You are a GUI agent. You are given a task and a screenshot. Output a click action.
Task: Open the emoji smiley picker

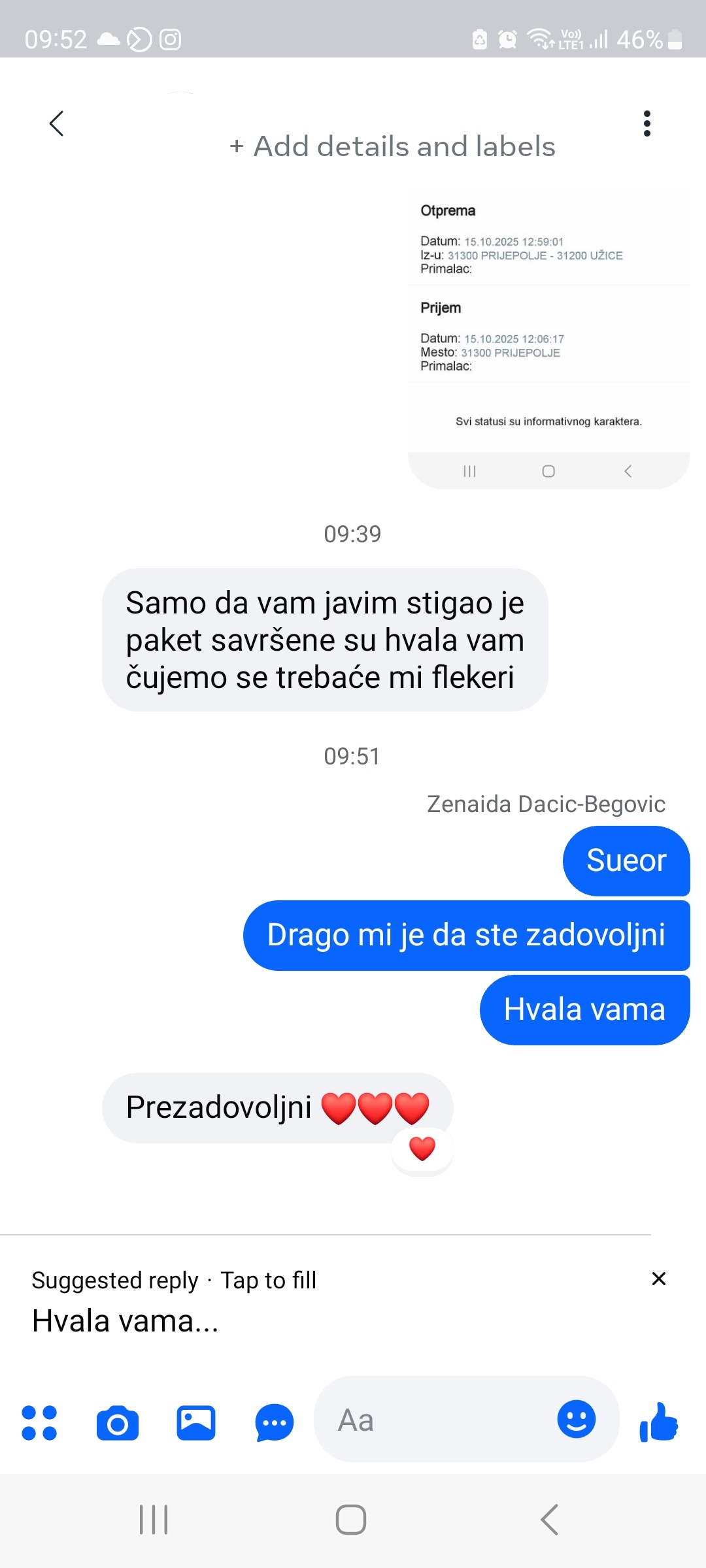pyautogui.click(x=576, y=1419)
